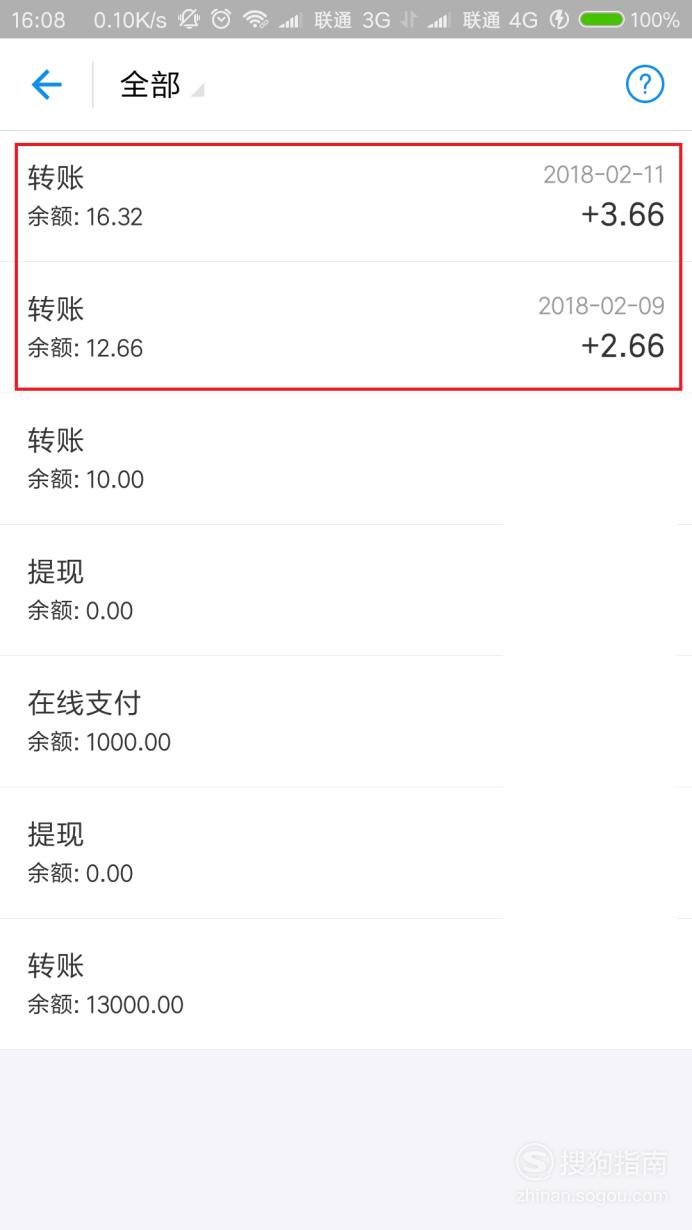This screenshot has width=692, height=1230.
Task: View the 转账 entry with balance 10.00
Action: tap(346, 459)
